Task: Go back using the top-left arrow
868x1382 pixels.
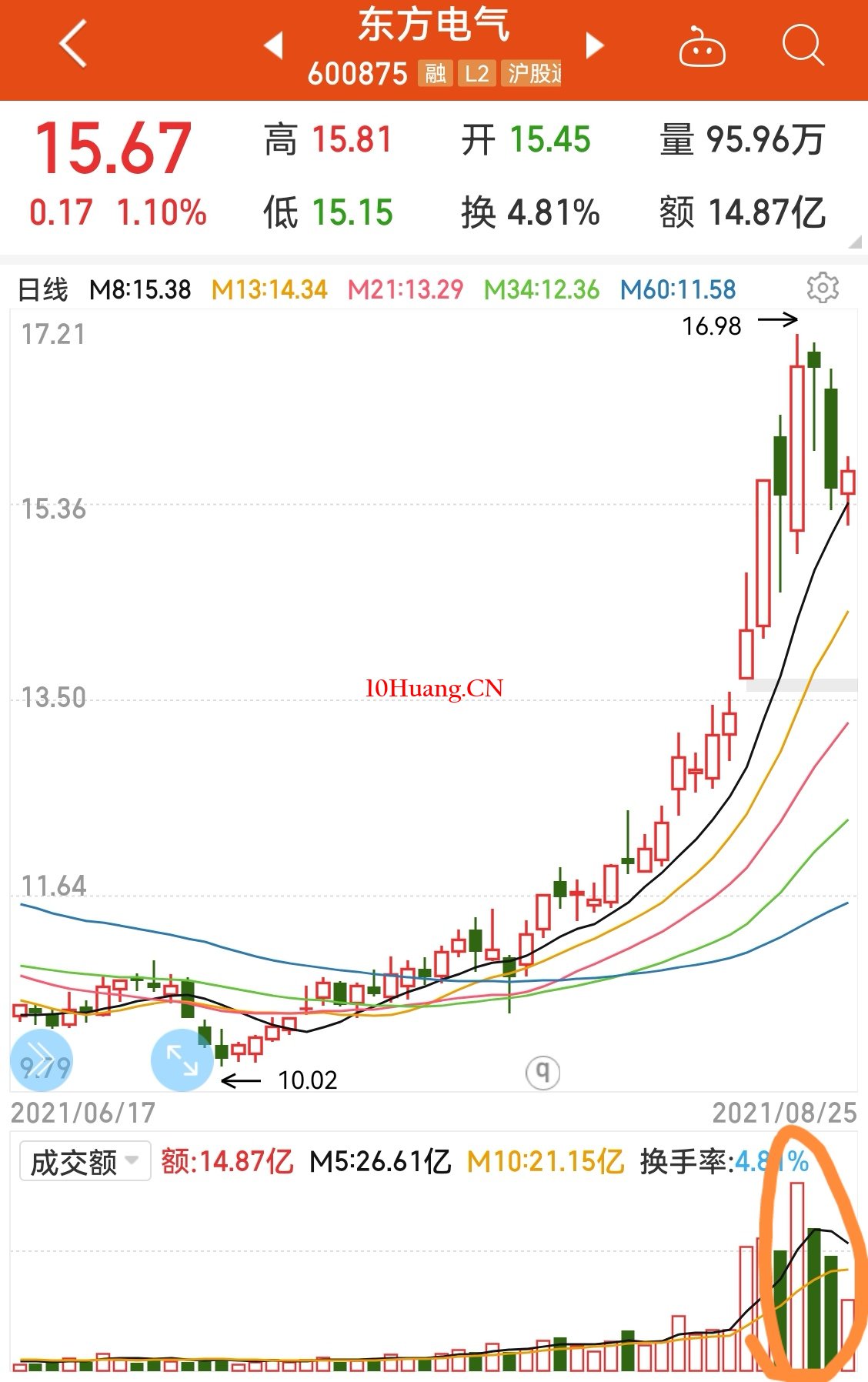Action: pyautogui.click(x=73, y=45)
